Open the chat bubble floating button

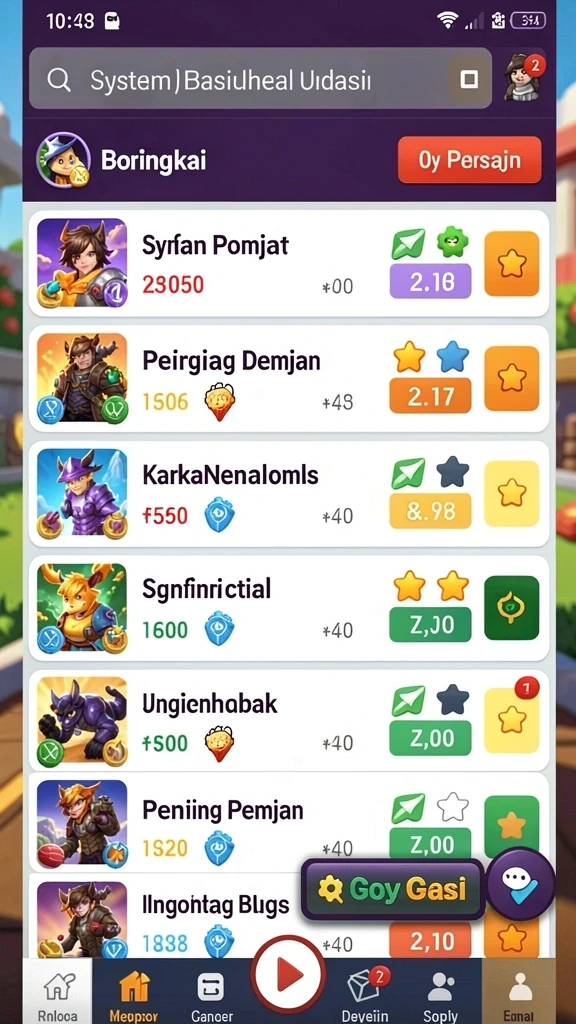coord(520,884)
